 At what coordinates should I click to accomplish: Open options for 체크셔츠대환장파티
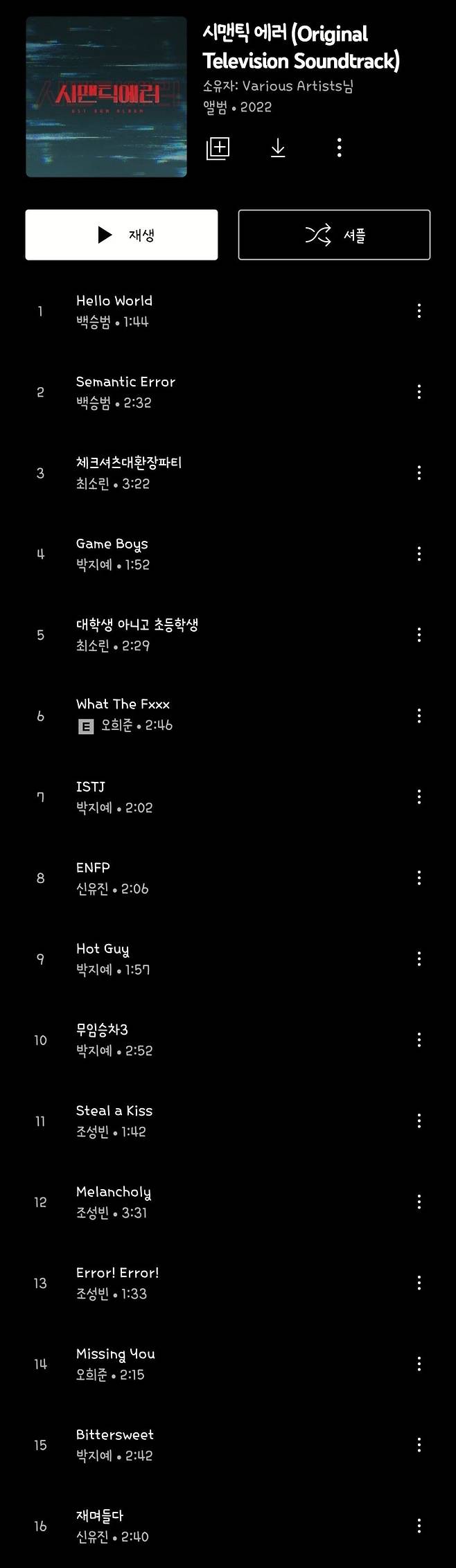coord(419,473)
